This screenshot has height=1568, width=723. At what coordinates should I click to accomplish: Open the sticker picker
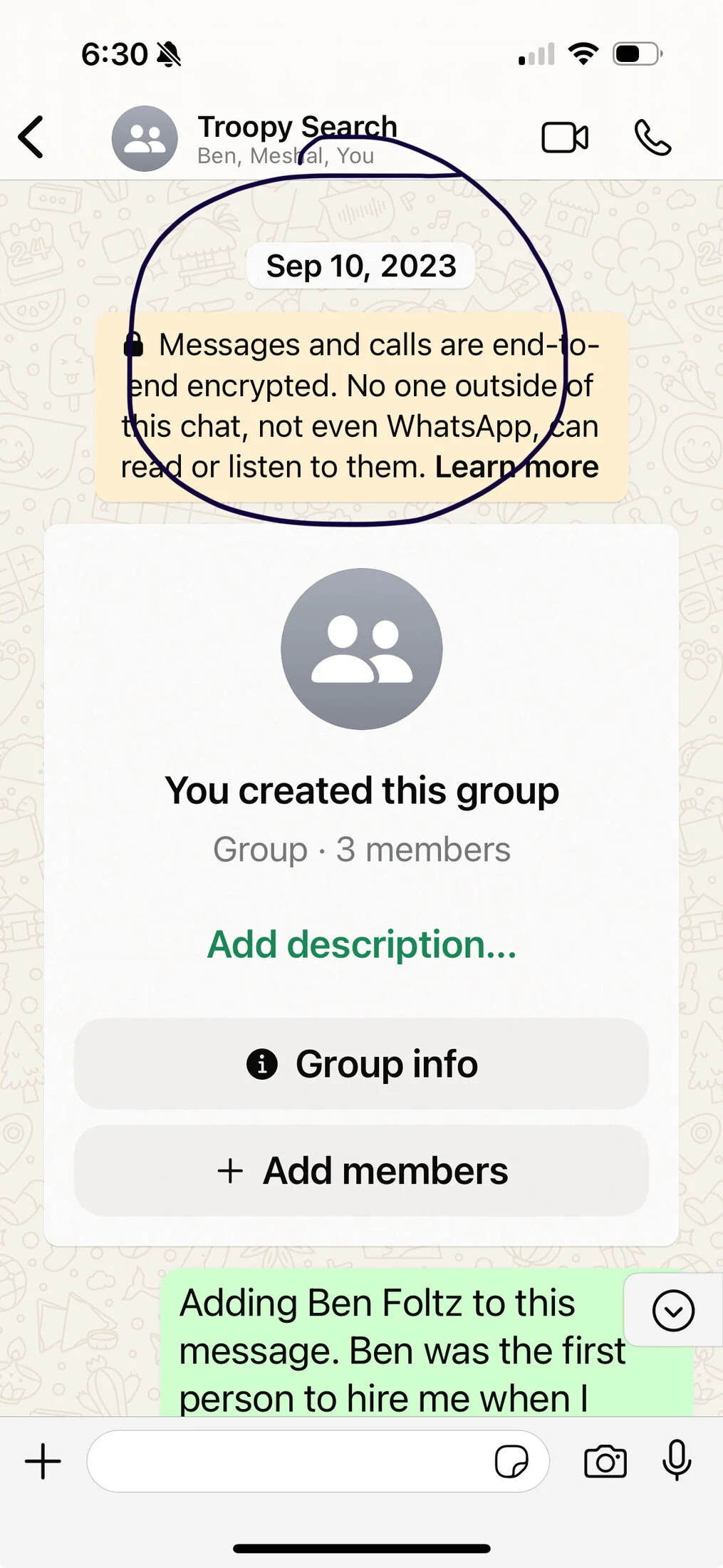[511, 1461]
